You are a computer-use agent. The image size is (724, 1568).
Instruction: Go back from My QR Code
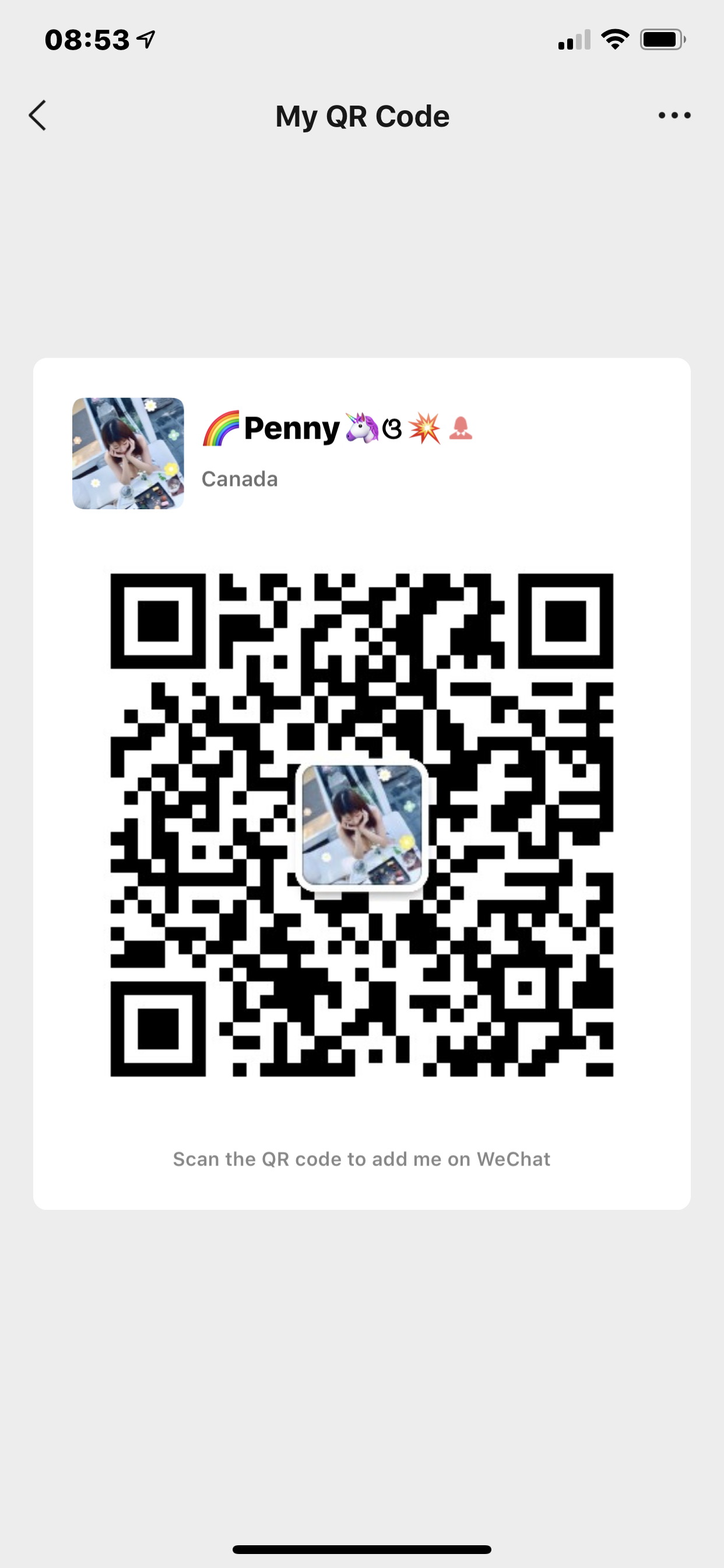(x=38, y=116)
